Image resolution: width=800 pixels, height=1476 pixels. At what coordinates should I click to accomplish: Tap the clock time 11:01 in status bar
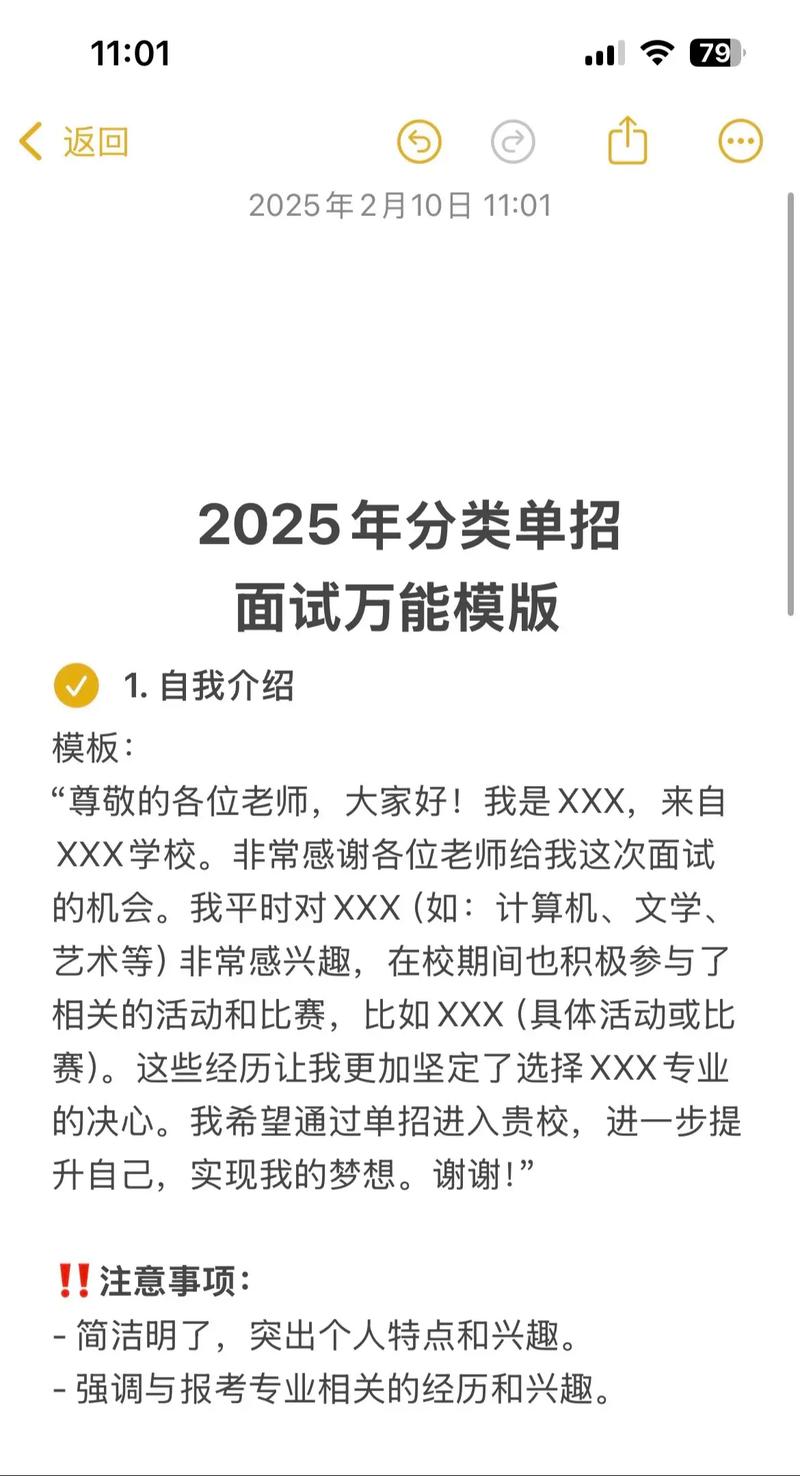pyautogui.click(x=132, y=53)
